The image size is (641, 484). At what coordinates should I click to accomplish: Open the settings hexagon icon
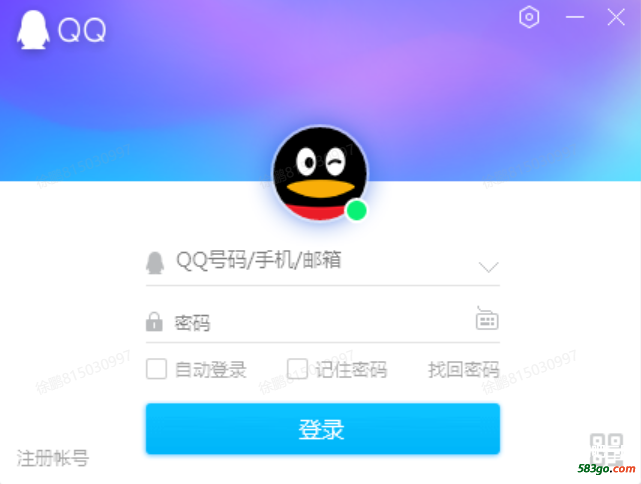[x=530, y=17]
